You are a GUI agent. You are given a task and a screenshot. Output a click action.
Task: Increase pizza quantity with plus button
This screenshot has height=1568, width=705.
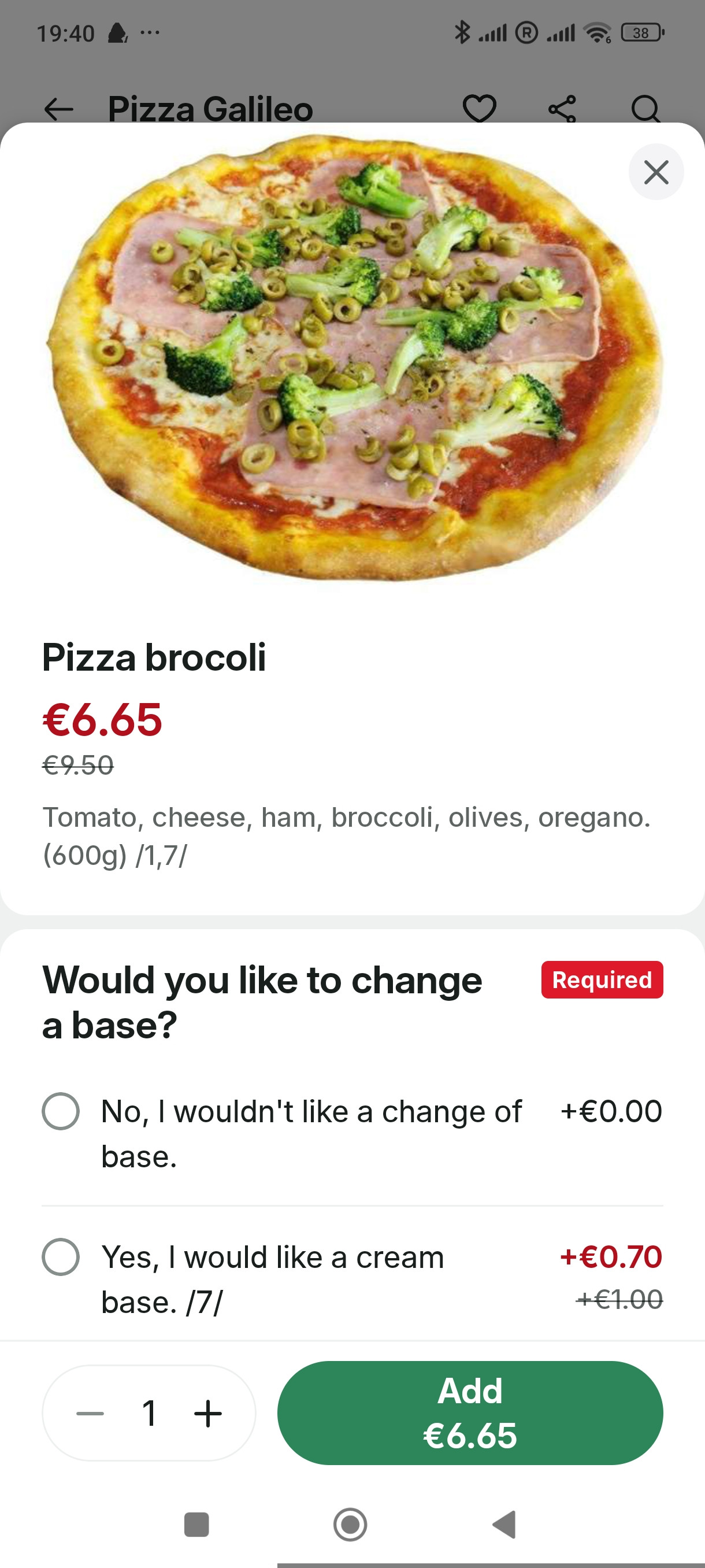coord(208,1414)
